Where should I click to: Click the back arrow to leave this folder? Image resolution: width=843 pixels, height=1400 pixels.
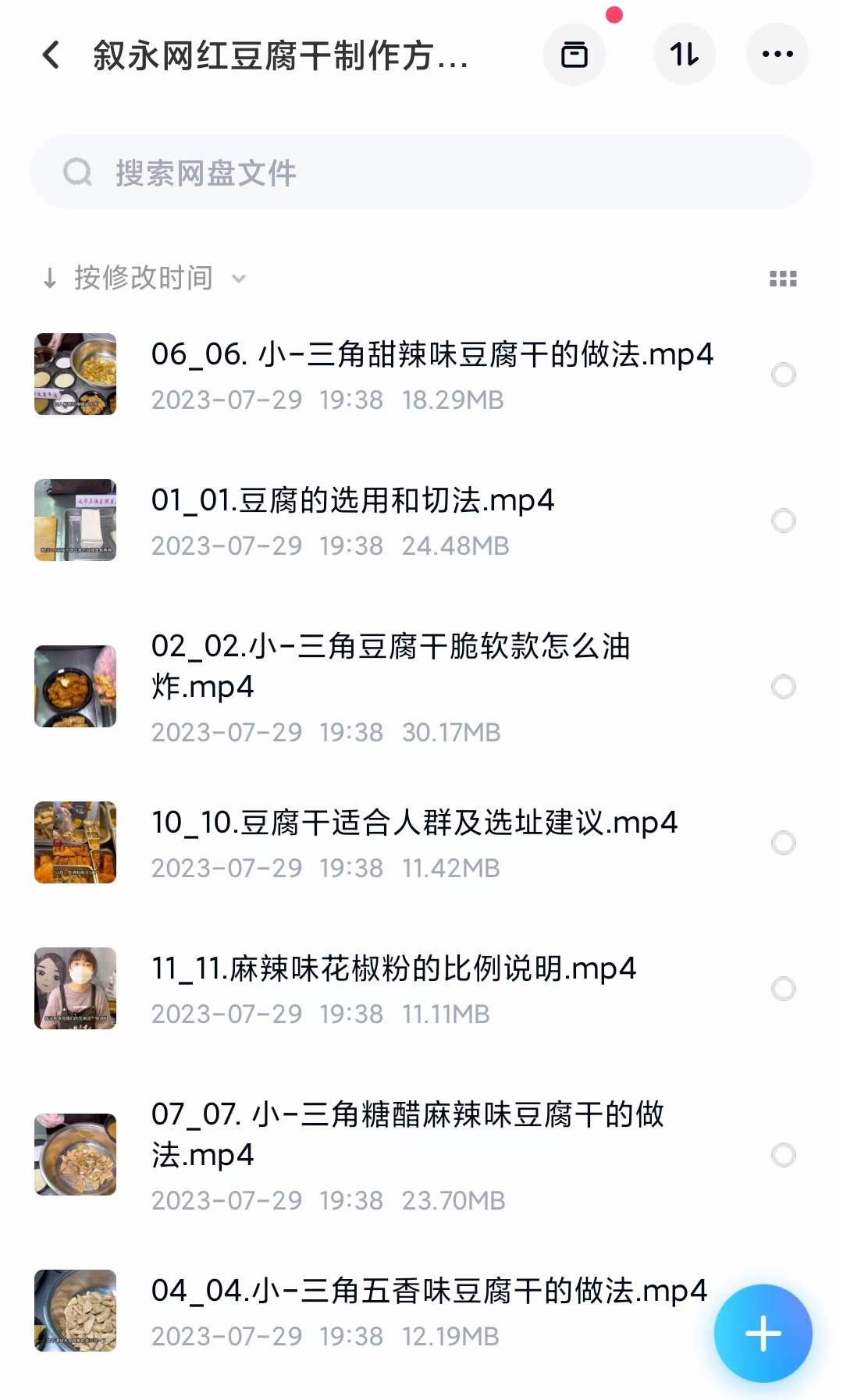52,55
